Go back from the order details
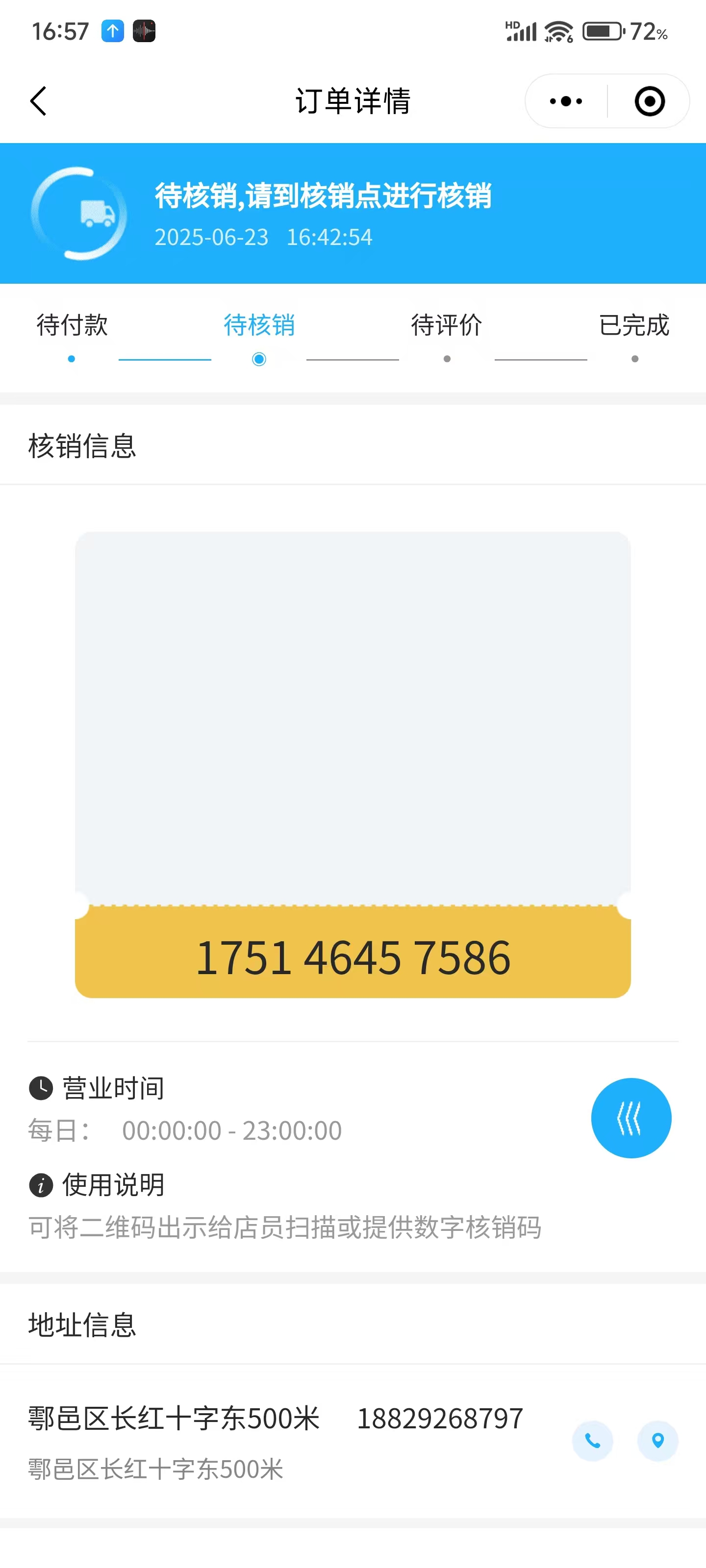The image size is (706, 1568). tap(38, 101)
